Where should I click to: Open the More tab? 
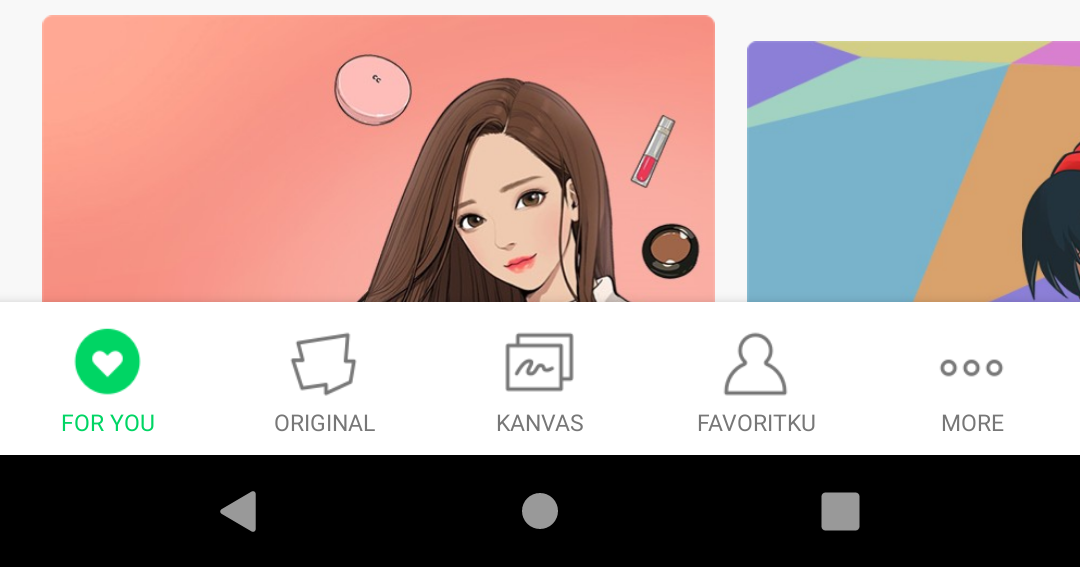(x=972, y=381)
